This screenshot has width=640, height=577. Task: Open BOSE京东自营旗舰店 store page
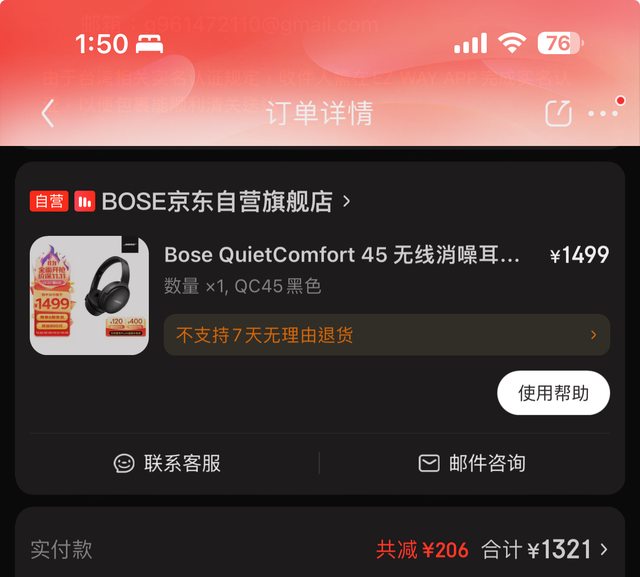point(216,201)
